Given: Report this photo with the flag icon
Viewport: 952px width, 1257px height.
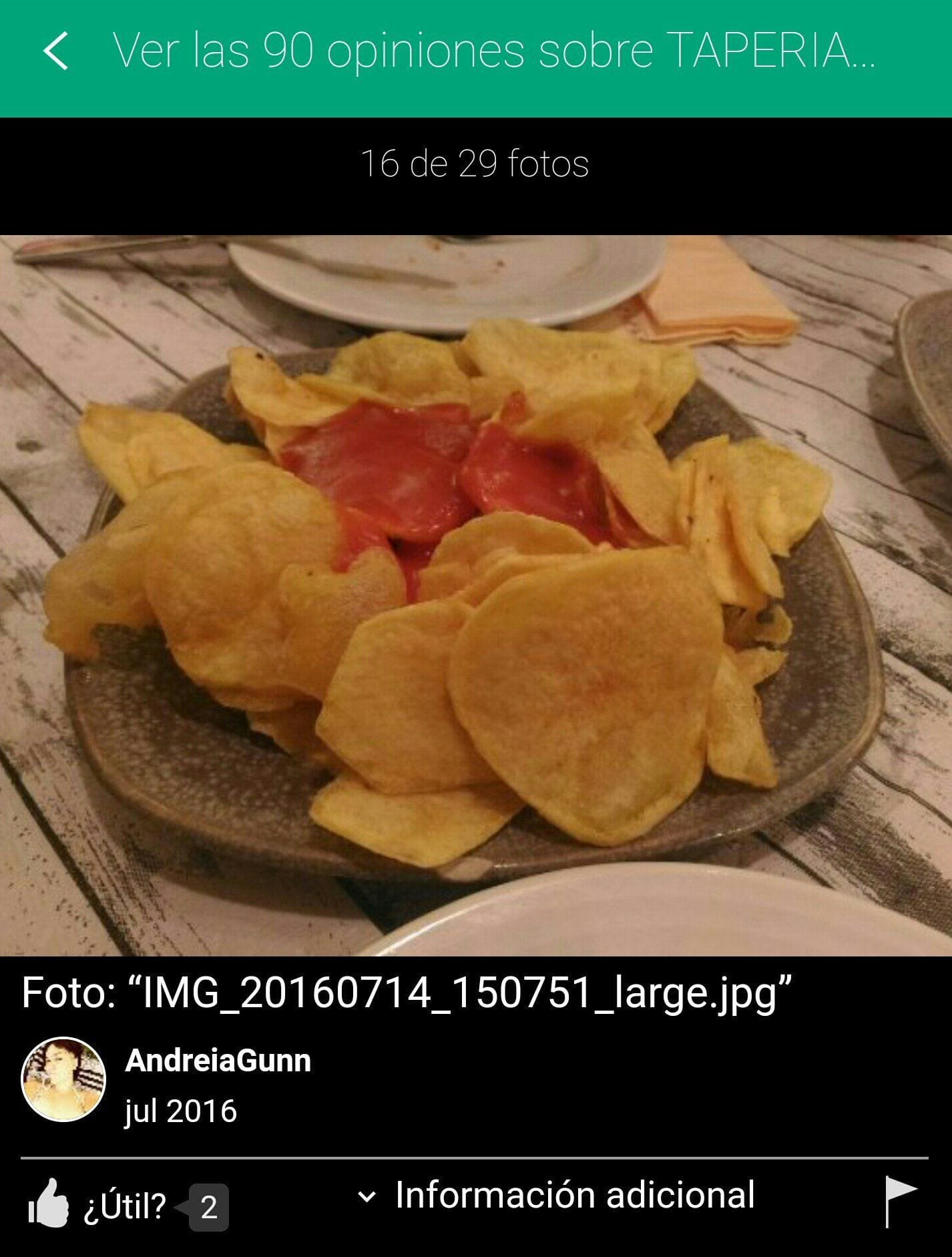Looking at the screenshot, I should click(899, 1201).
